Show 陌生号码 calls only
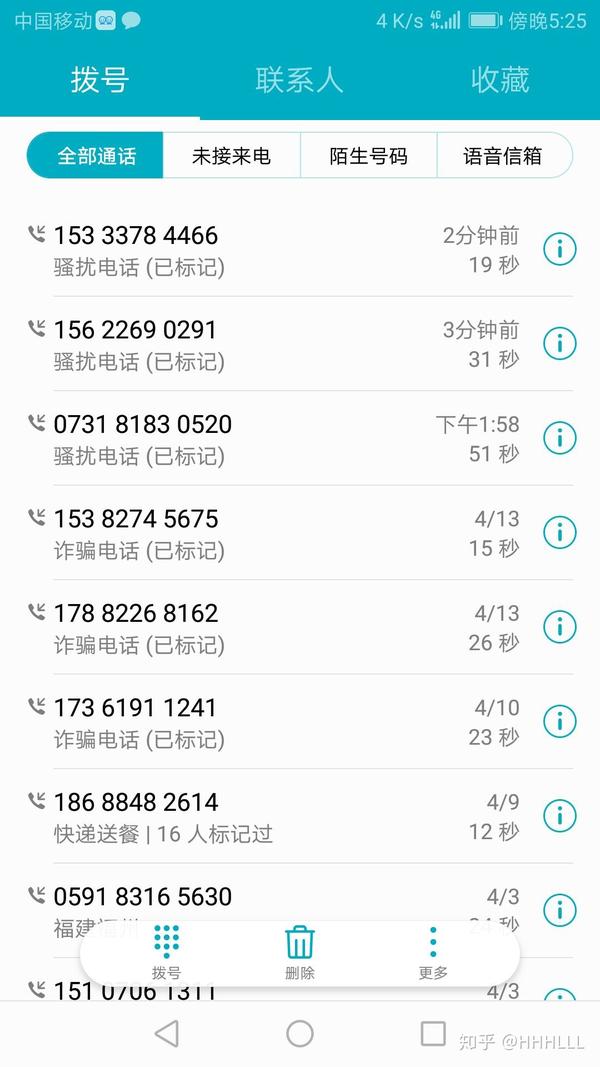 pos(368,156)
